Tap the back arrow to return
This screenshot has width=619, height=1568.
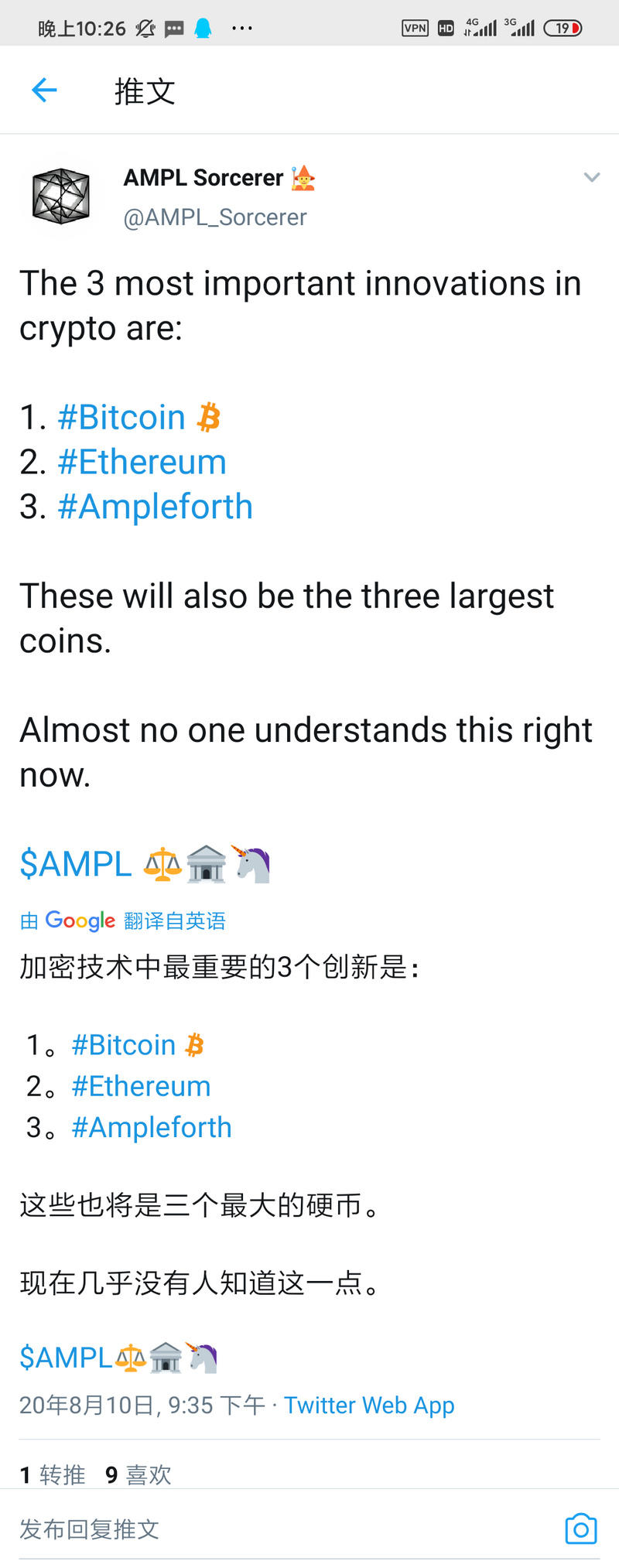point(44,91)
